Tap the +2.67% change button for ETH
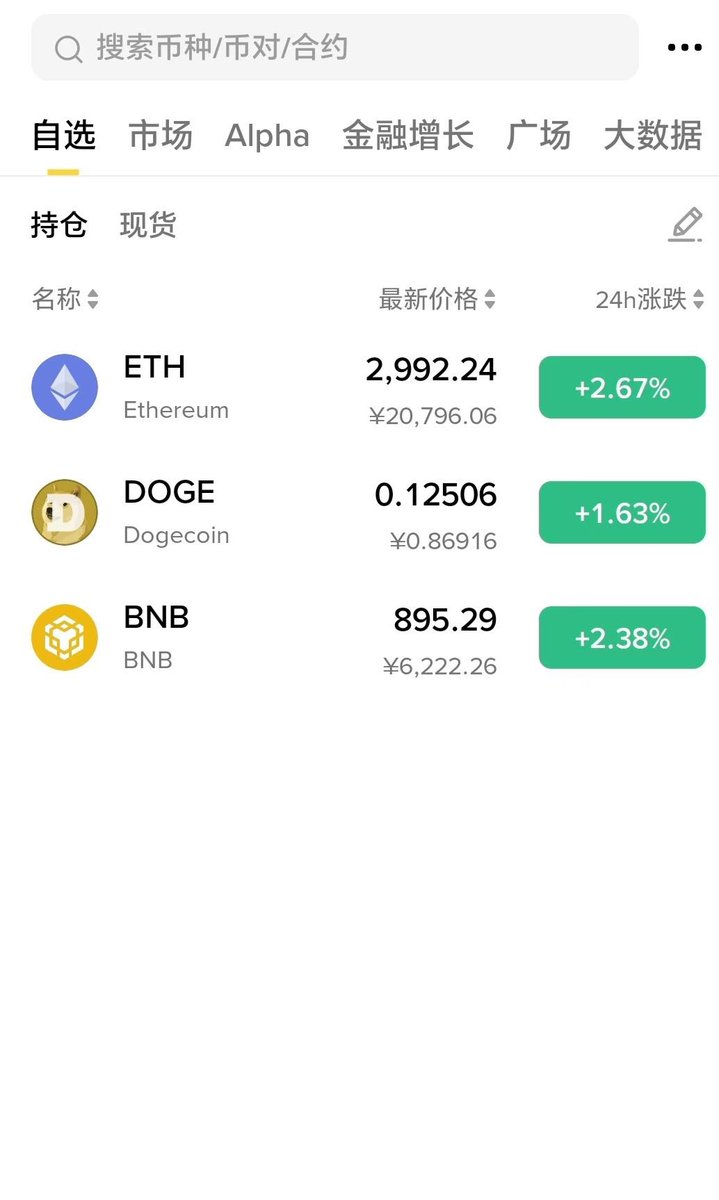 622,388
